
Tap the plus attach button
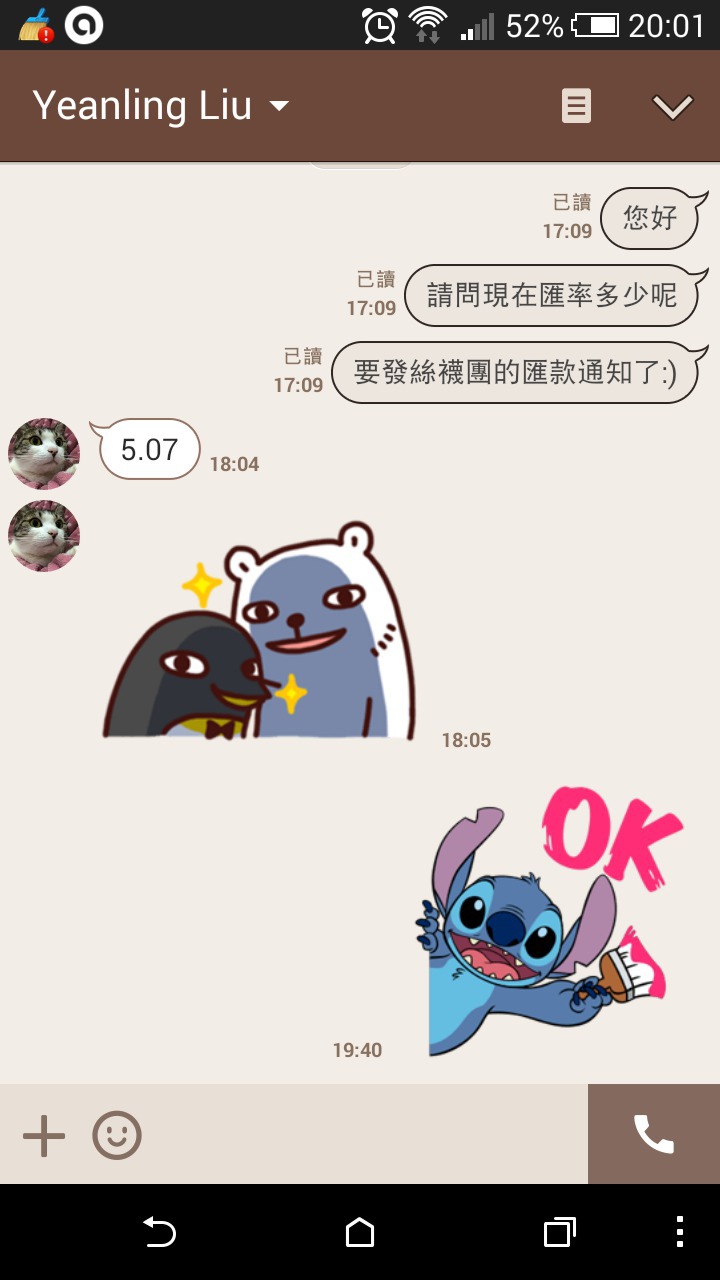(x=44, y=1135)
